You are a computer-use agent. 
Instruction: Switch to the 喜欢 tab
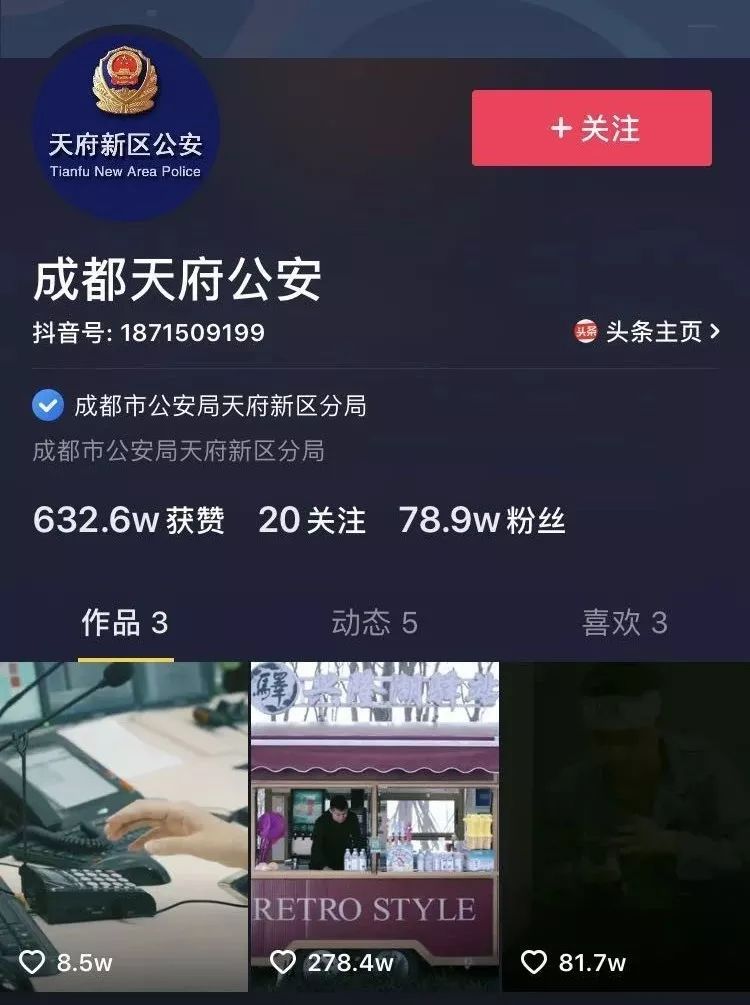(624, 624)
